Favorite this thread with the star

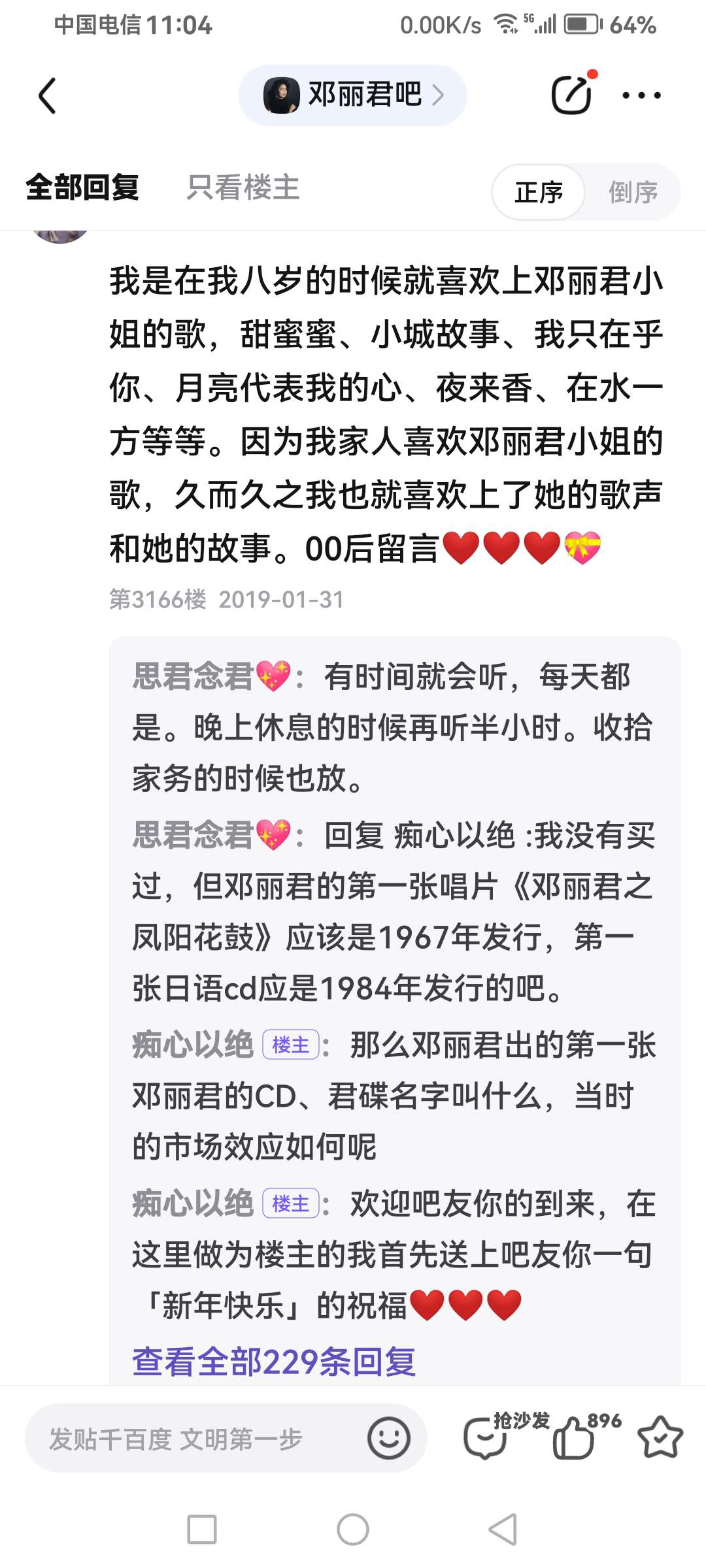pyautogui.click(x=660, y=1438)
